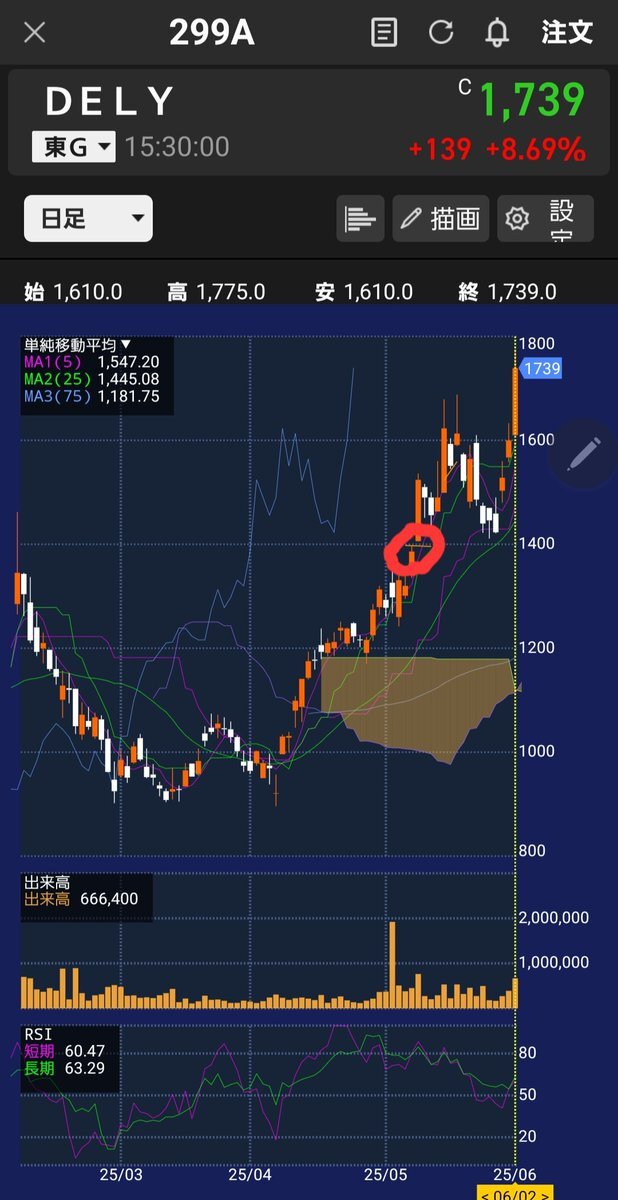Screen dimensions: 618x1200
Task: Tap 注文 to place an order
Action: (567, 33)
